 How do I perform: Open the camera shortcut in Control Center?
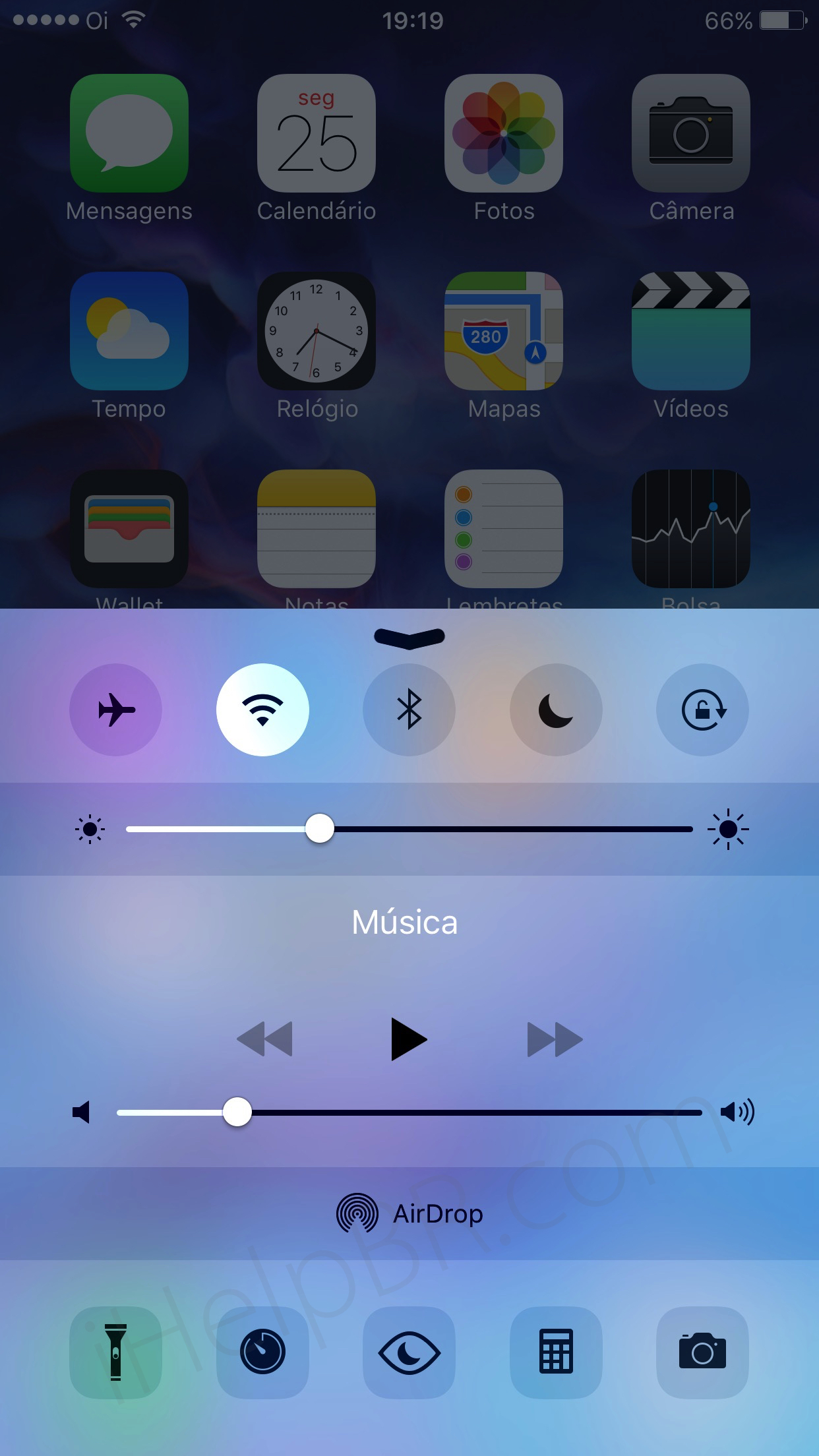pyautogui.click(x=702, y=1352)
